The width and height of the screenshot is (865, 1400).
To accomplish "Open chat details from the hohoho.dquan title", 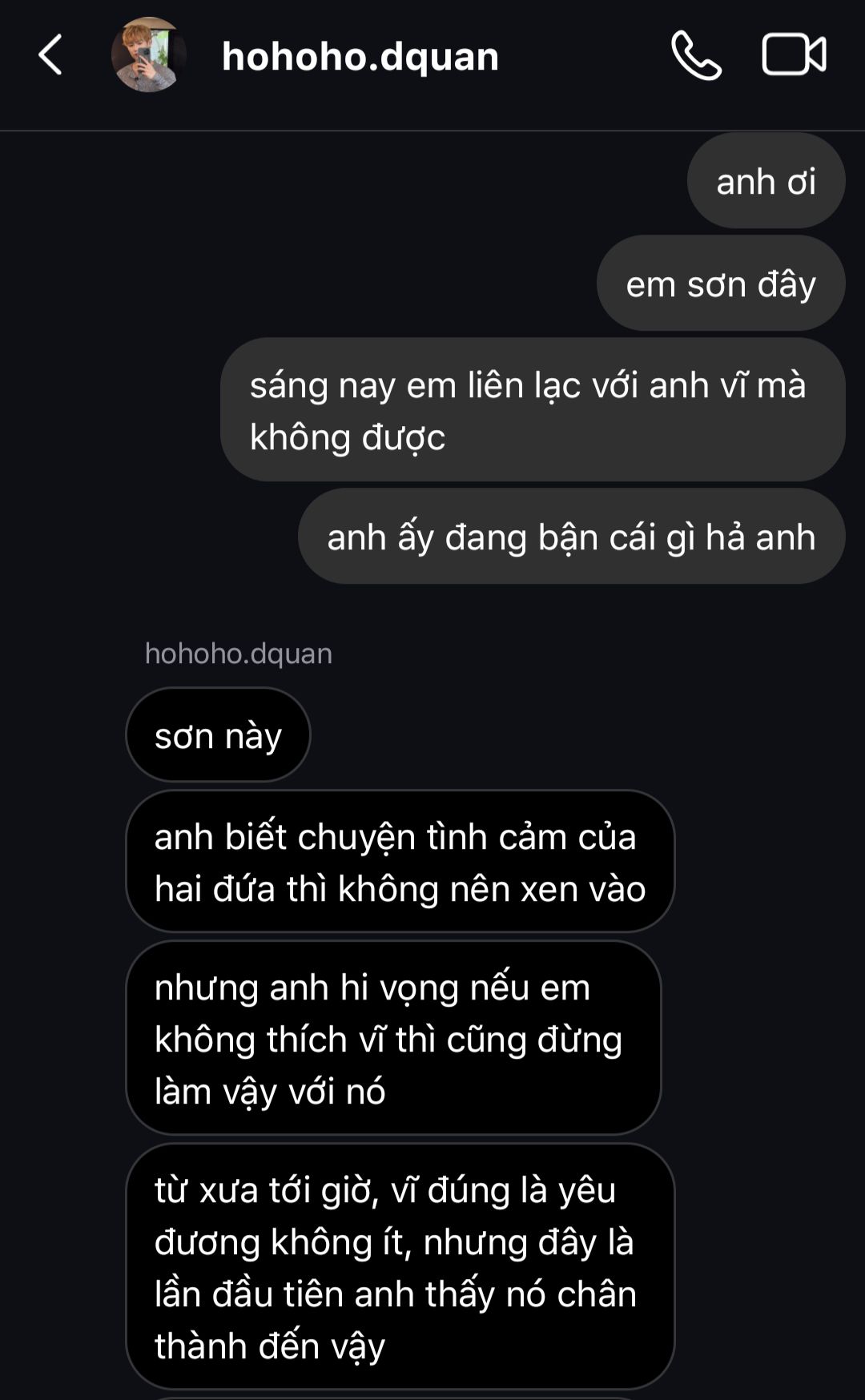I will click(360, 57).
